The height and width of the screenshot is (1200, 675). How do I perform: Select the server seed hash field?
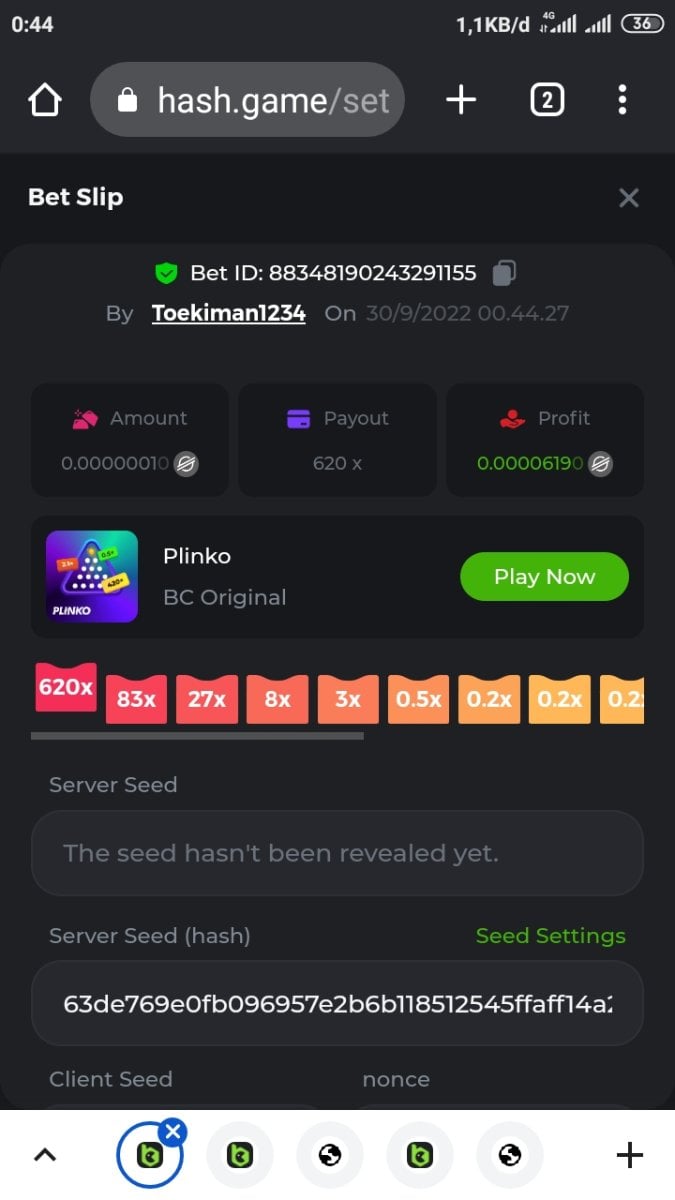coord(337,1003)
